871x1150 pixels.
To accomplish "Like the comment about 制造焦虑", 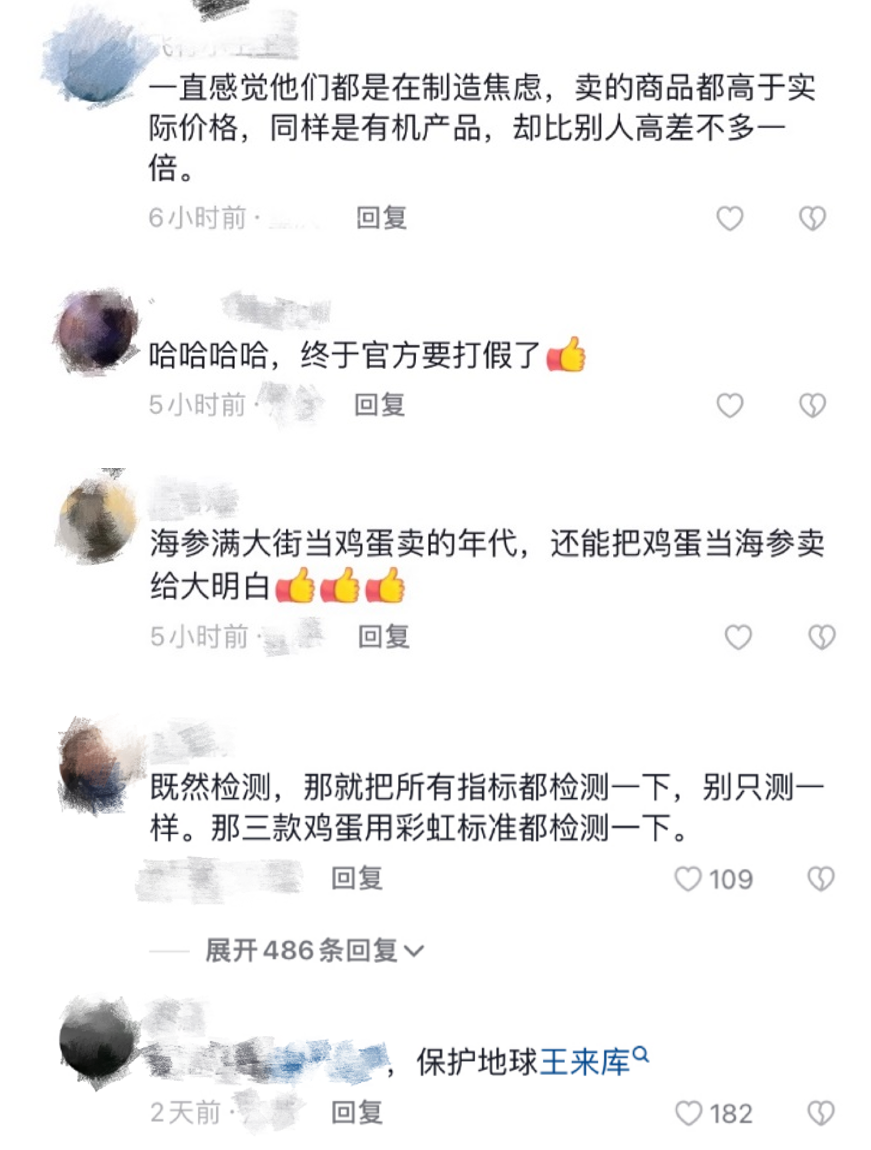I will click(x=730, y=218).
